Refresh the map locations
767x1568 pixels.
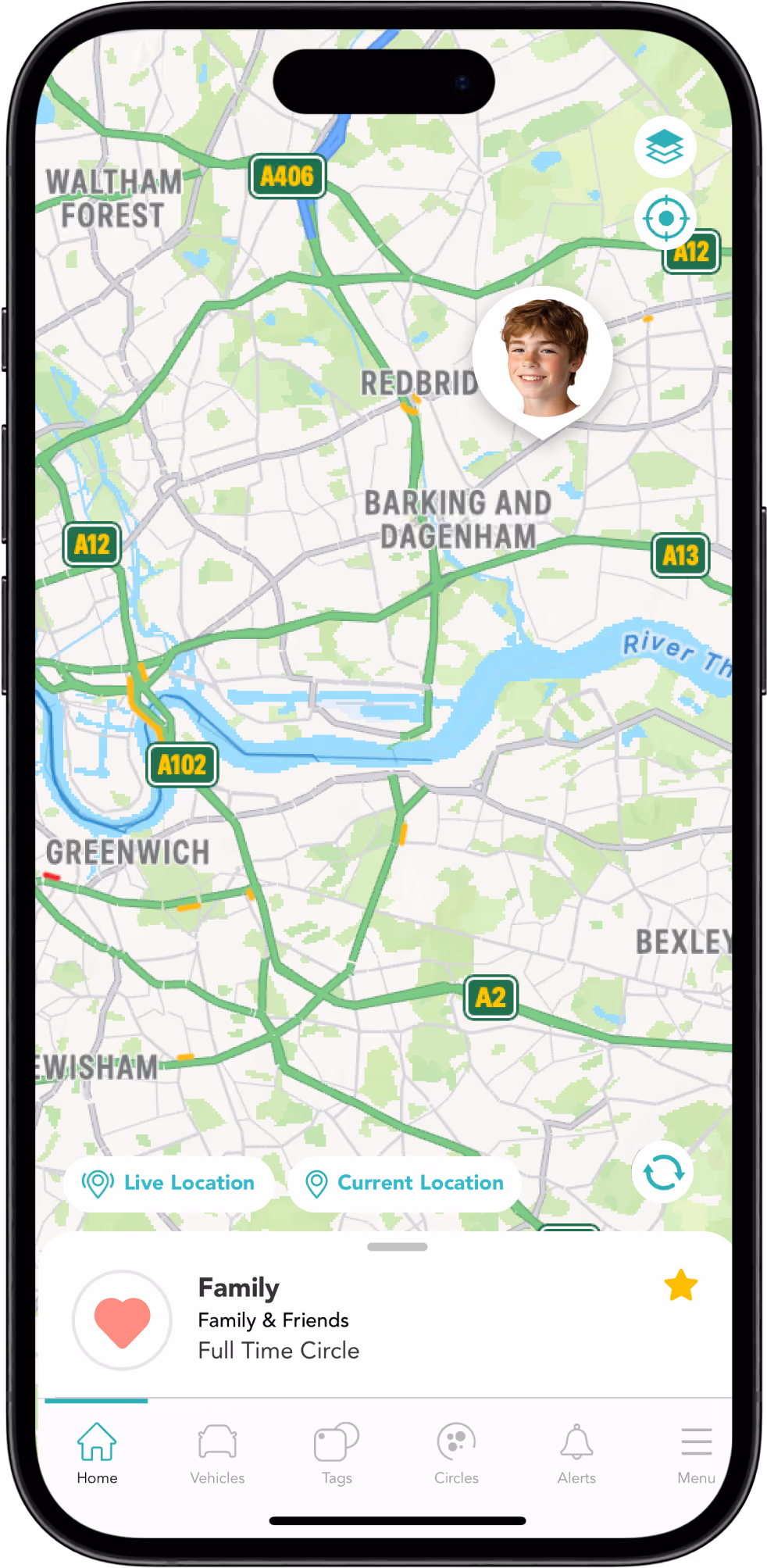(x=663, y=1172)
